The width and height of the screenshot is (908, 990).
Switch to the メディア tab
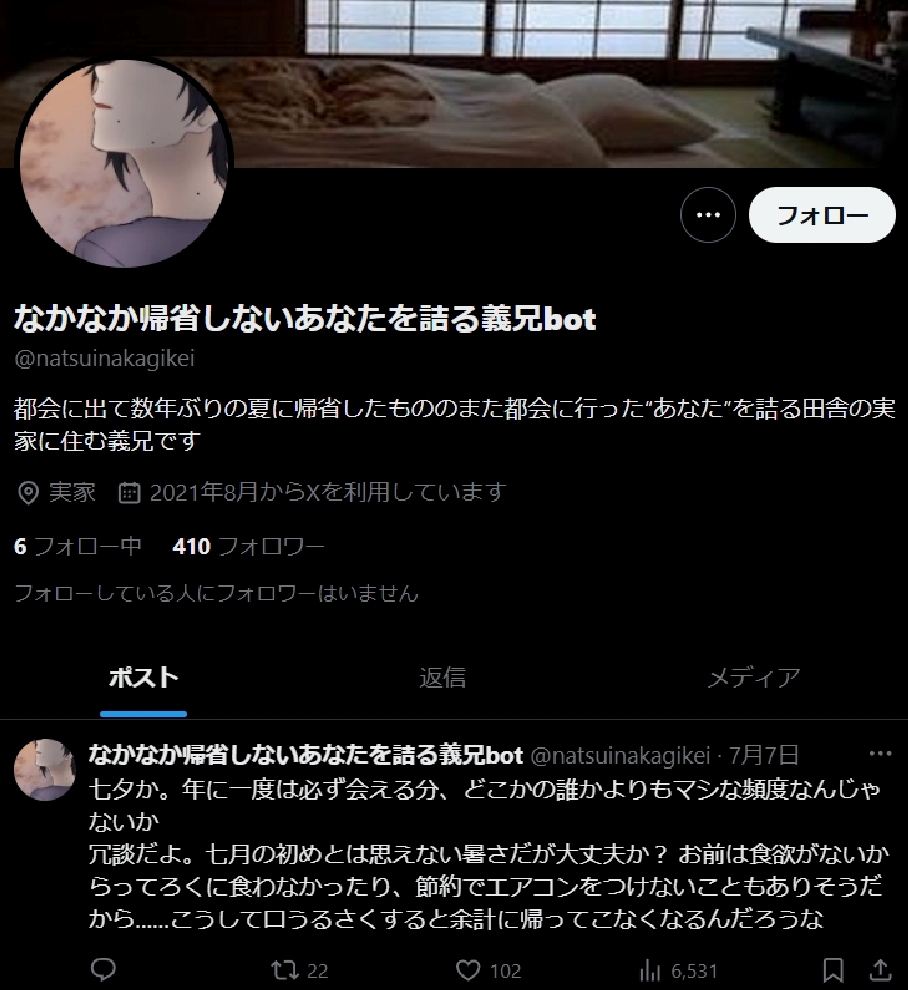(x=753, y=677)
